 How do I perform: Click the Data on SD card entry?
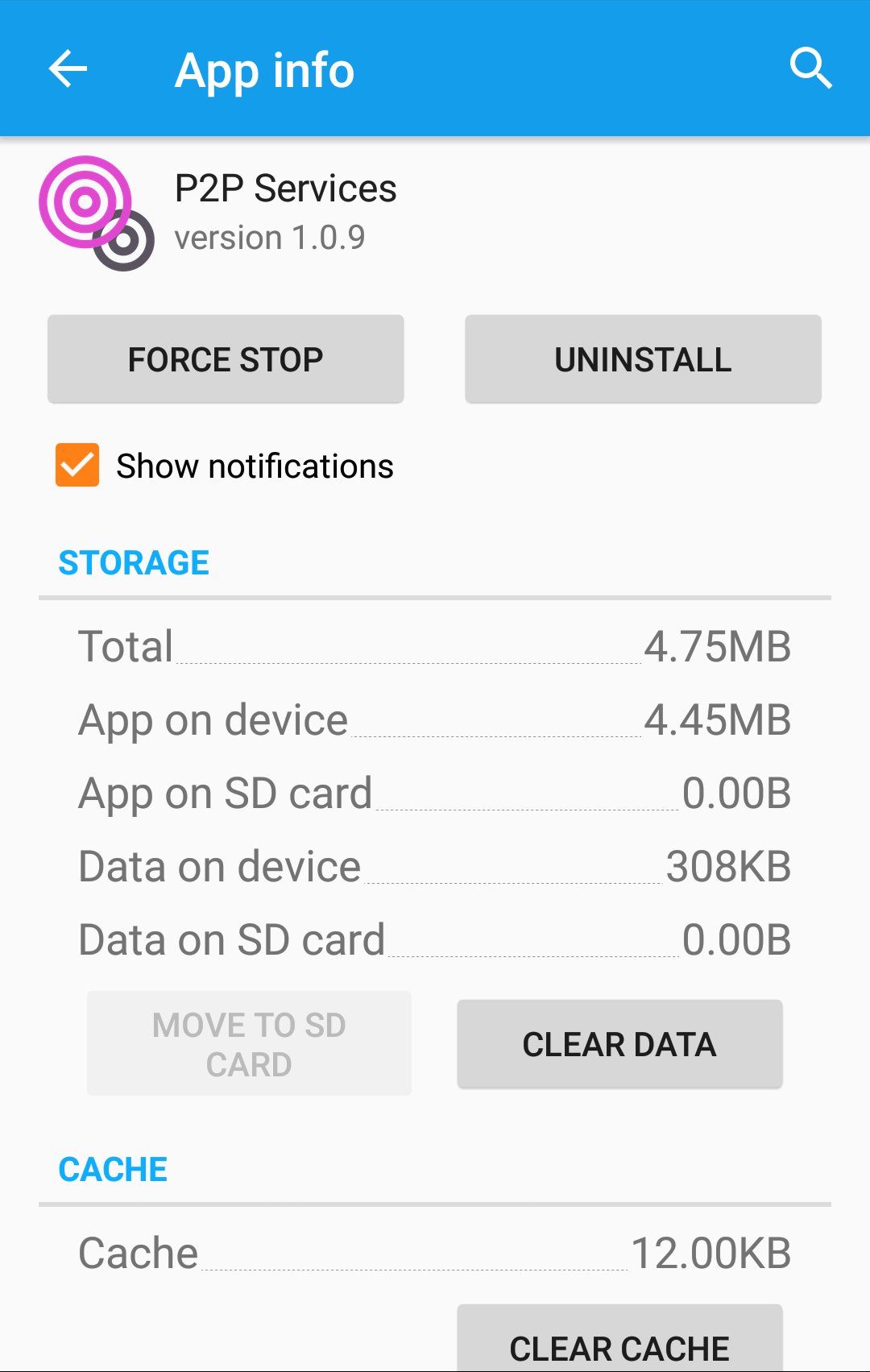tap(435, 939)
